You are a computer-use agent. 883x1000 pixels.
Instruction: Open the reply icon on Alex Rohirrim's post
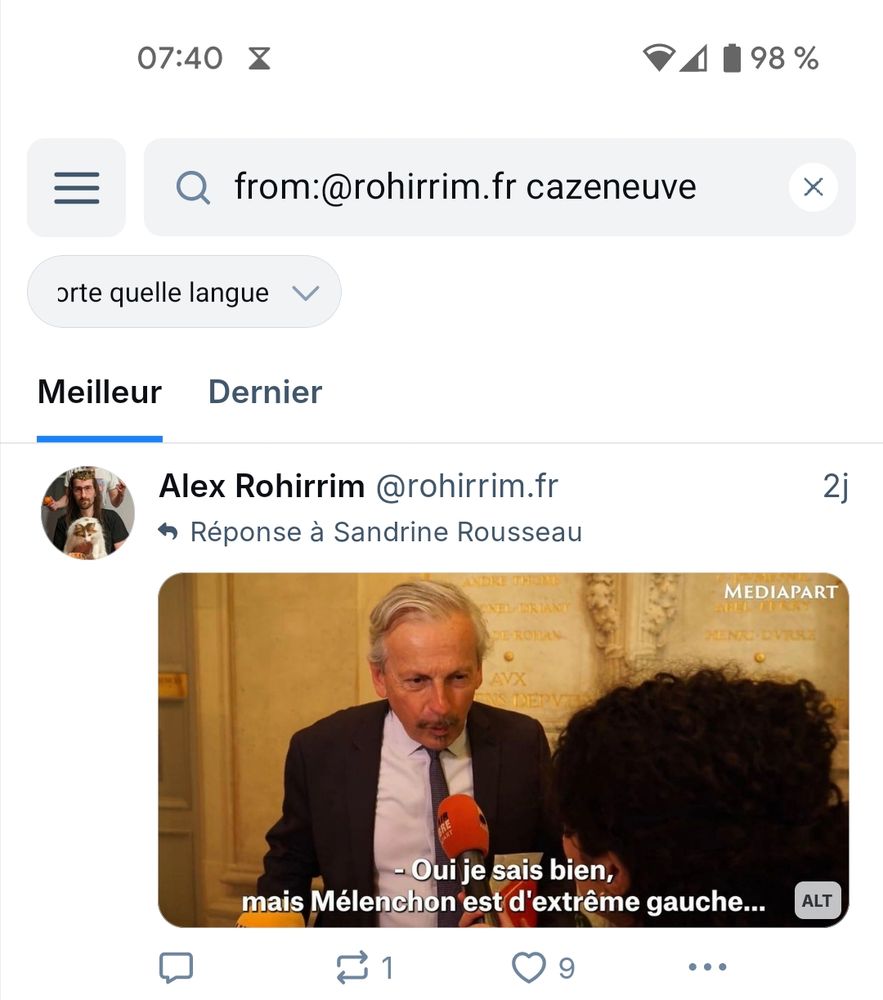(178, 966)
